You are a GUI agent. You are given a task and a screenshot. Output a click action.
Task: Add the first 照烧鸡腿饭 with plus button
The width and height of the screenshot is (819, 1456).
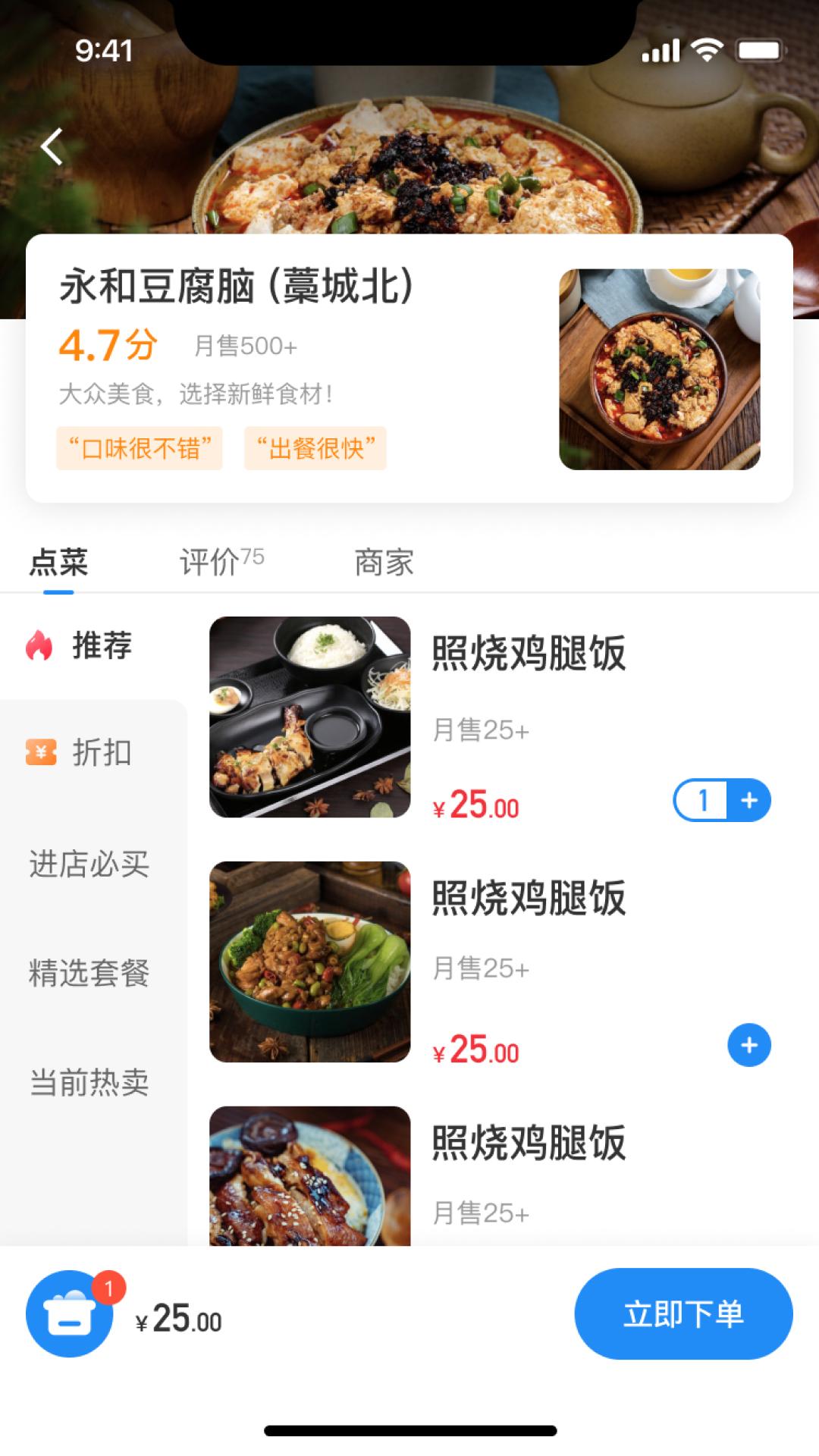[x=748, y=799]
